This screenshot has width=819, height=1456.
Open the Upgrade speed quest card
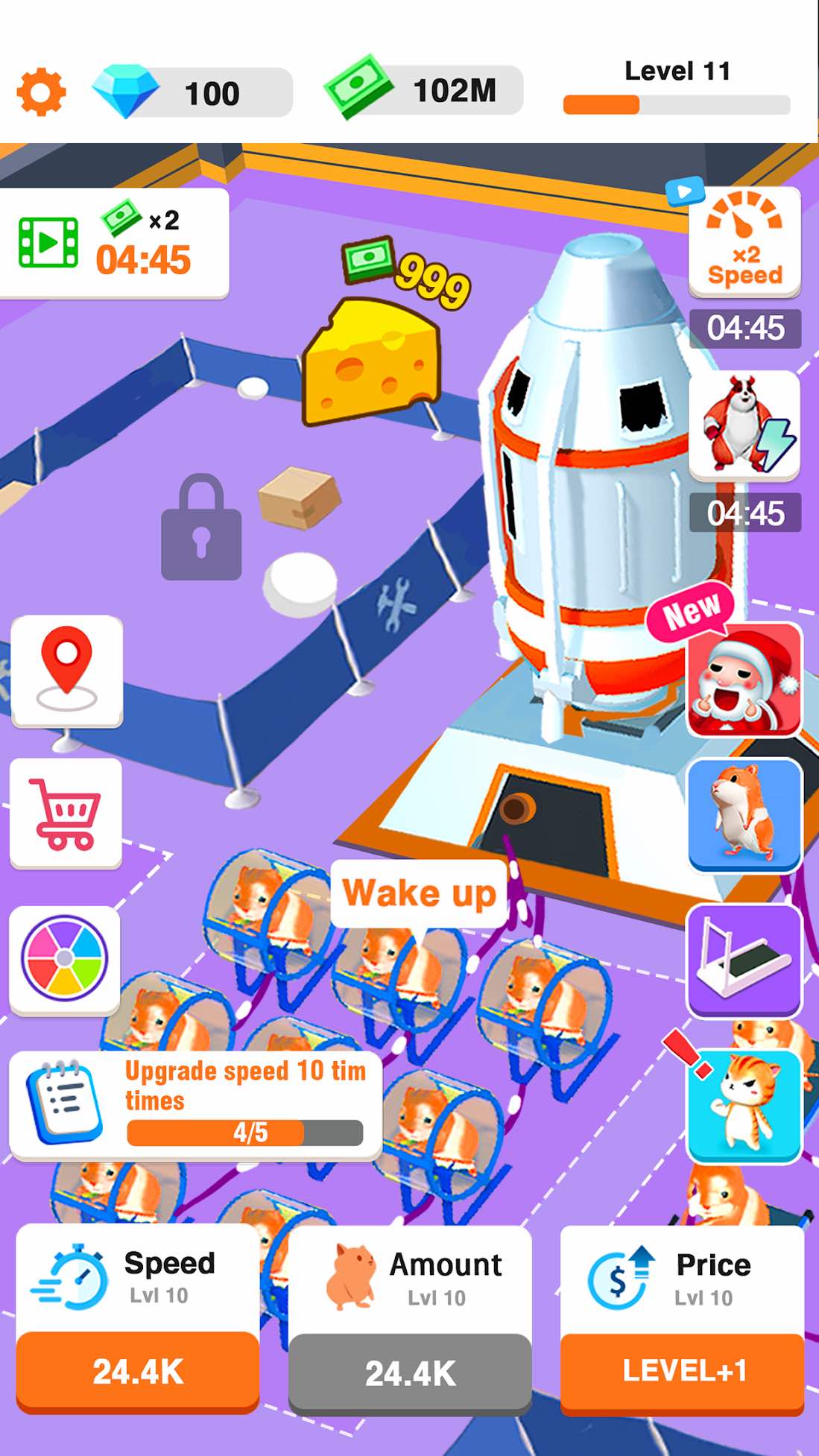pyautogui.click(x=195, y=1106)
